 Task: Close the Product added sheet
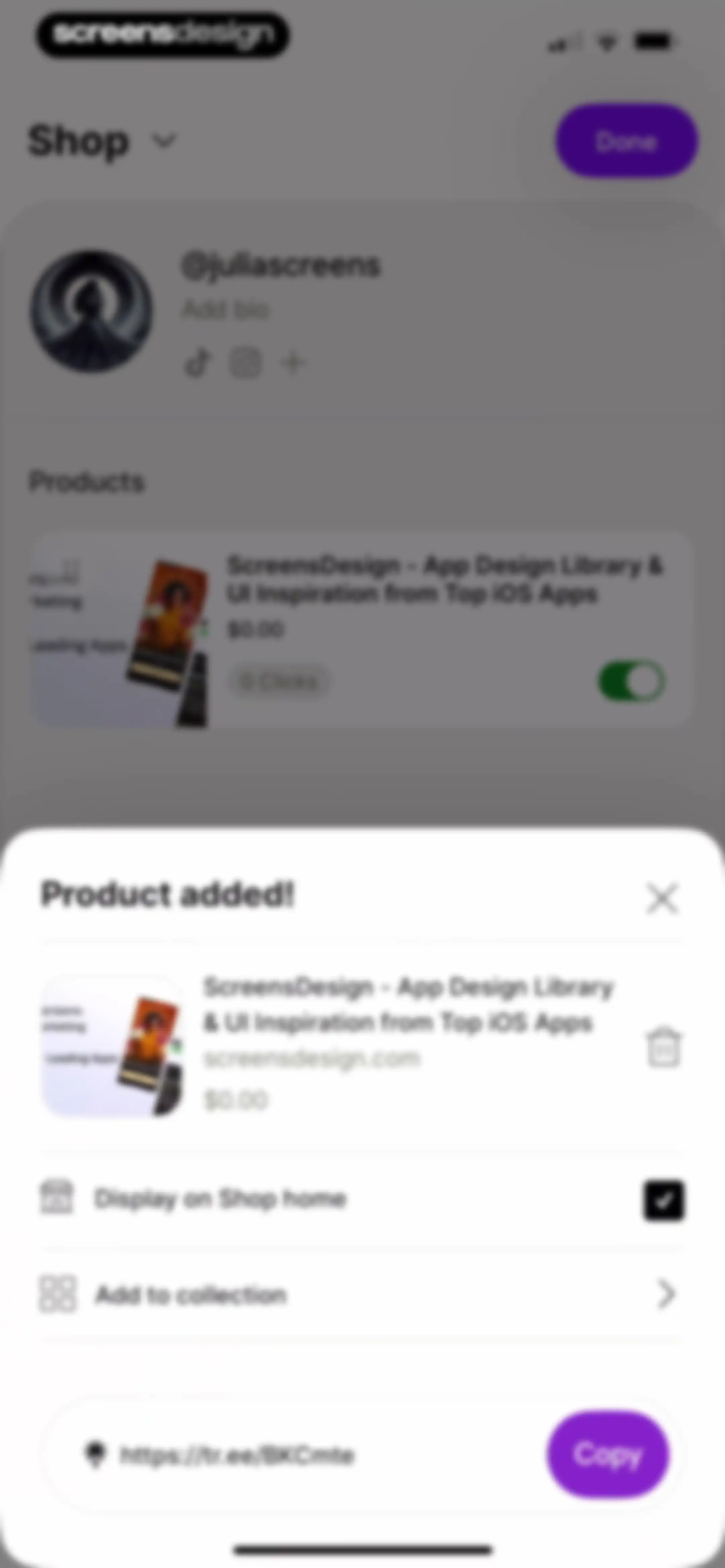[662, 898]
